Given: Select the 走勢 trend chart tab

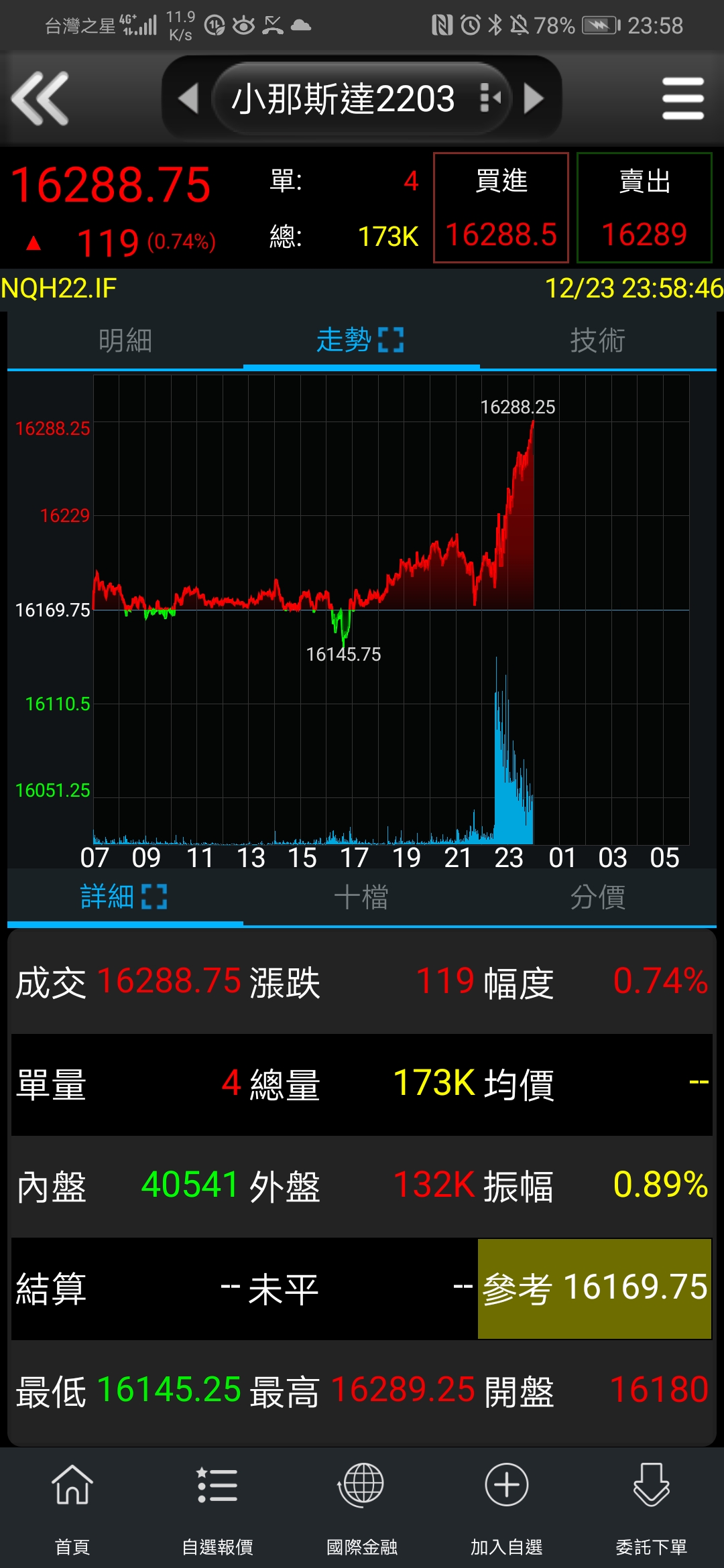Looking at the screenshot, I should [361, 340].
